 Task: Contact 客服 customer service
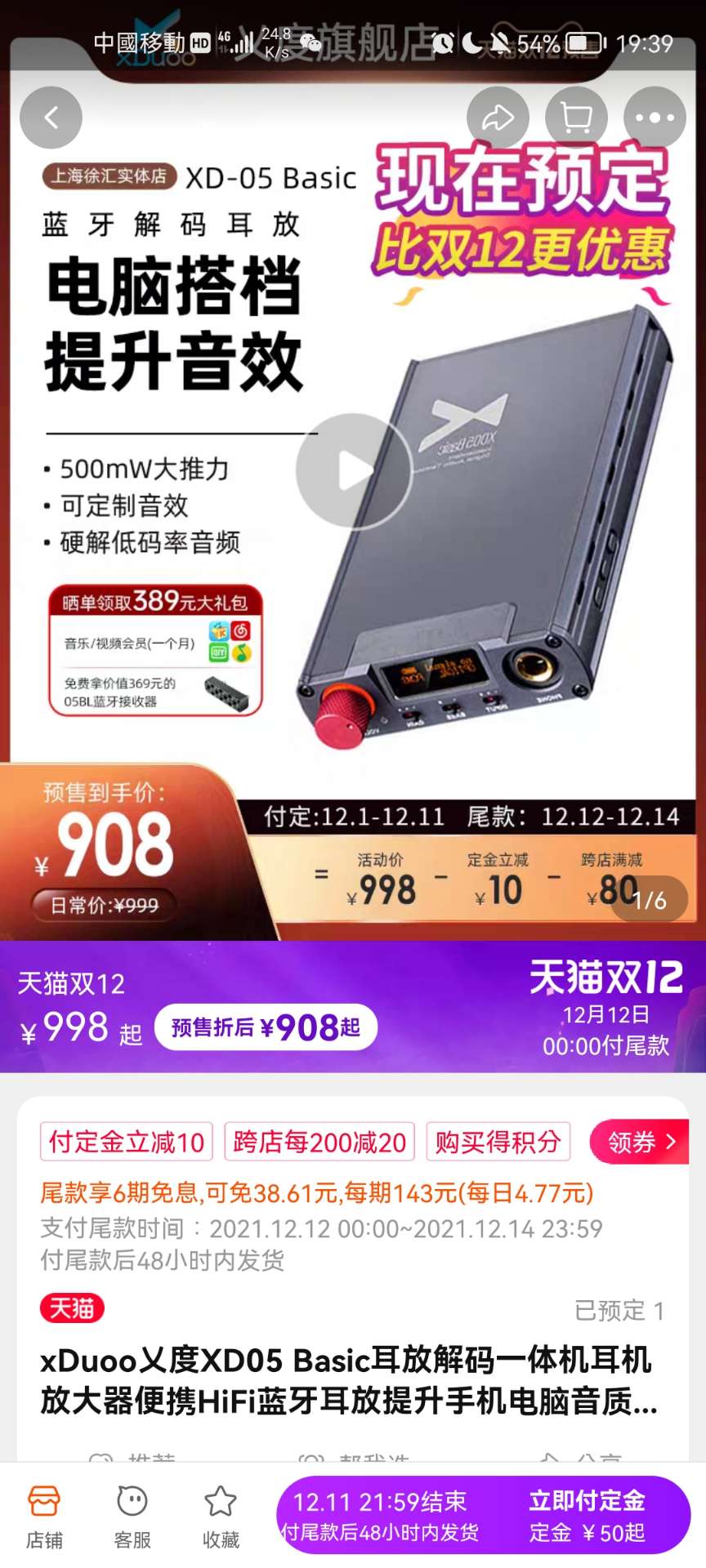(x=132, y=1516)
